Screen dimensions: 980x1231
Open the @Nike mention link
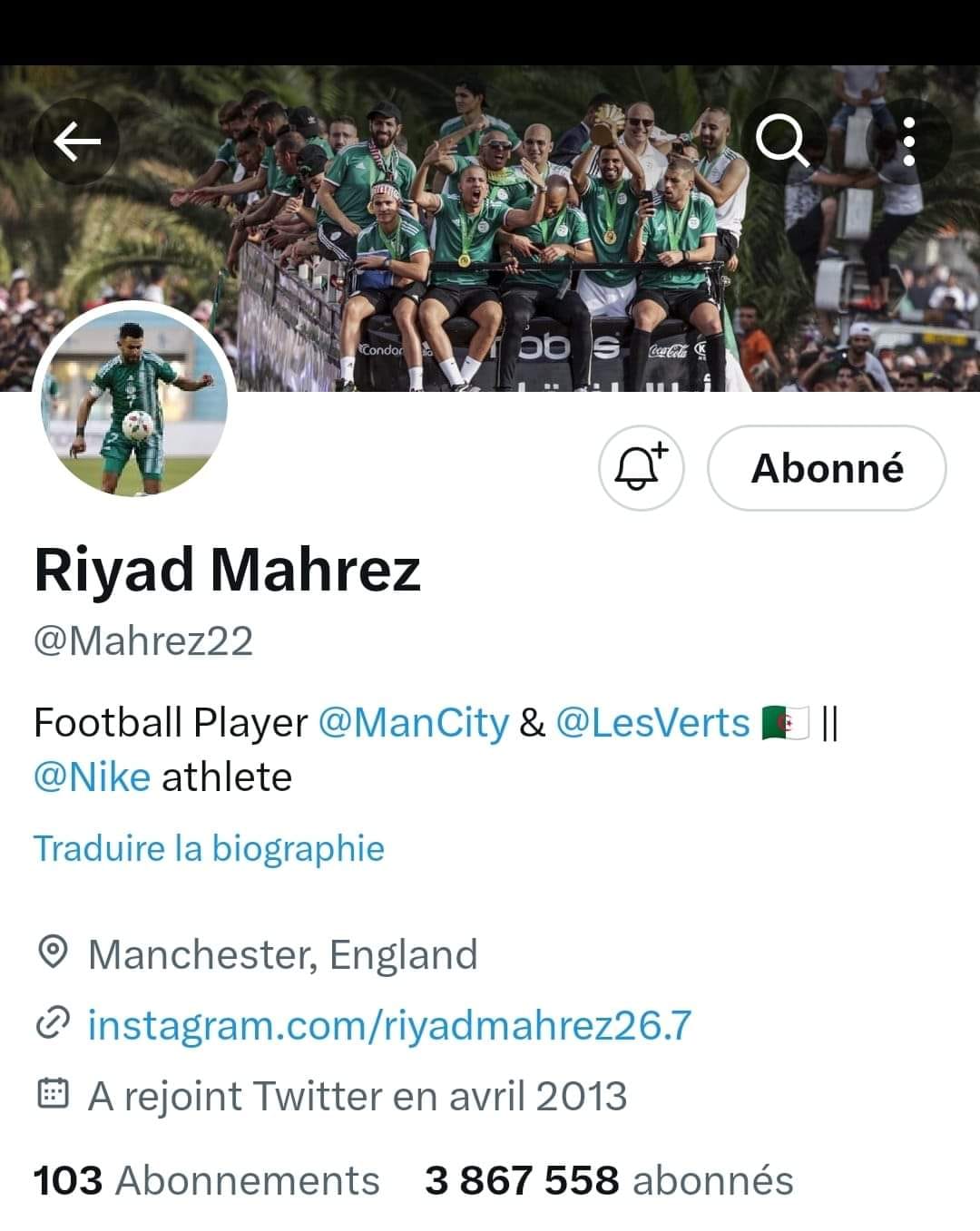[92, 777]
